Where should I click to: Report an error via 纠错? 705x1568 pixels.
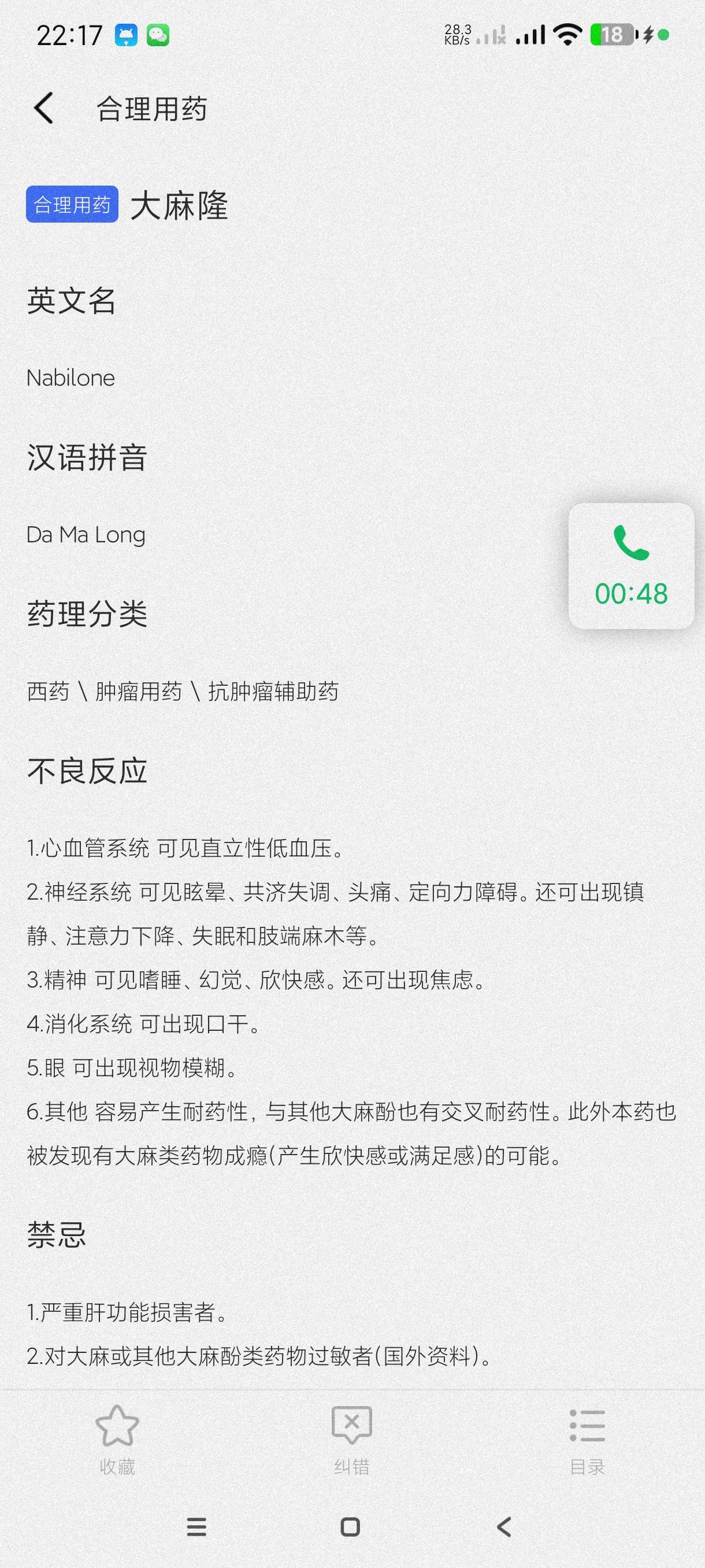click(x=351, y=1439)
